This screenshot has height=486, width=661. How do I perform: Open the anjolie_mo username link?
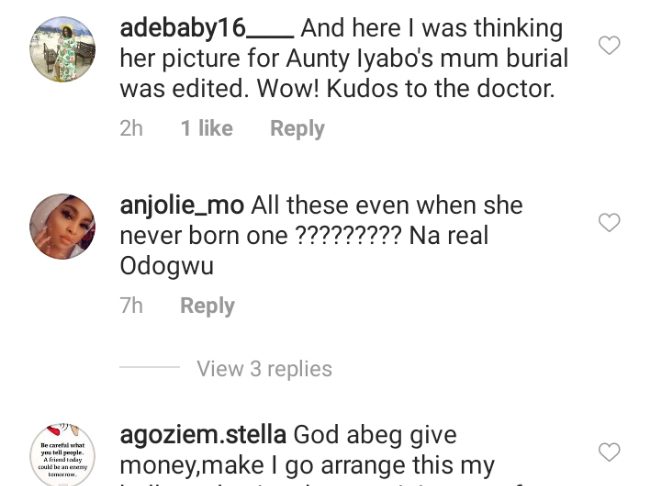click(181, 206)
